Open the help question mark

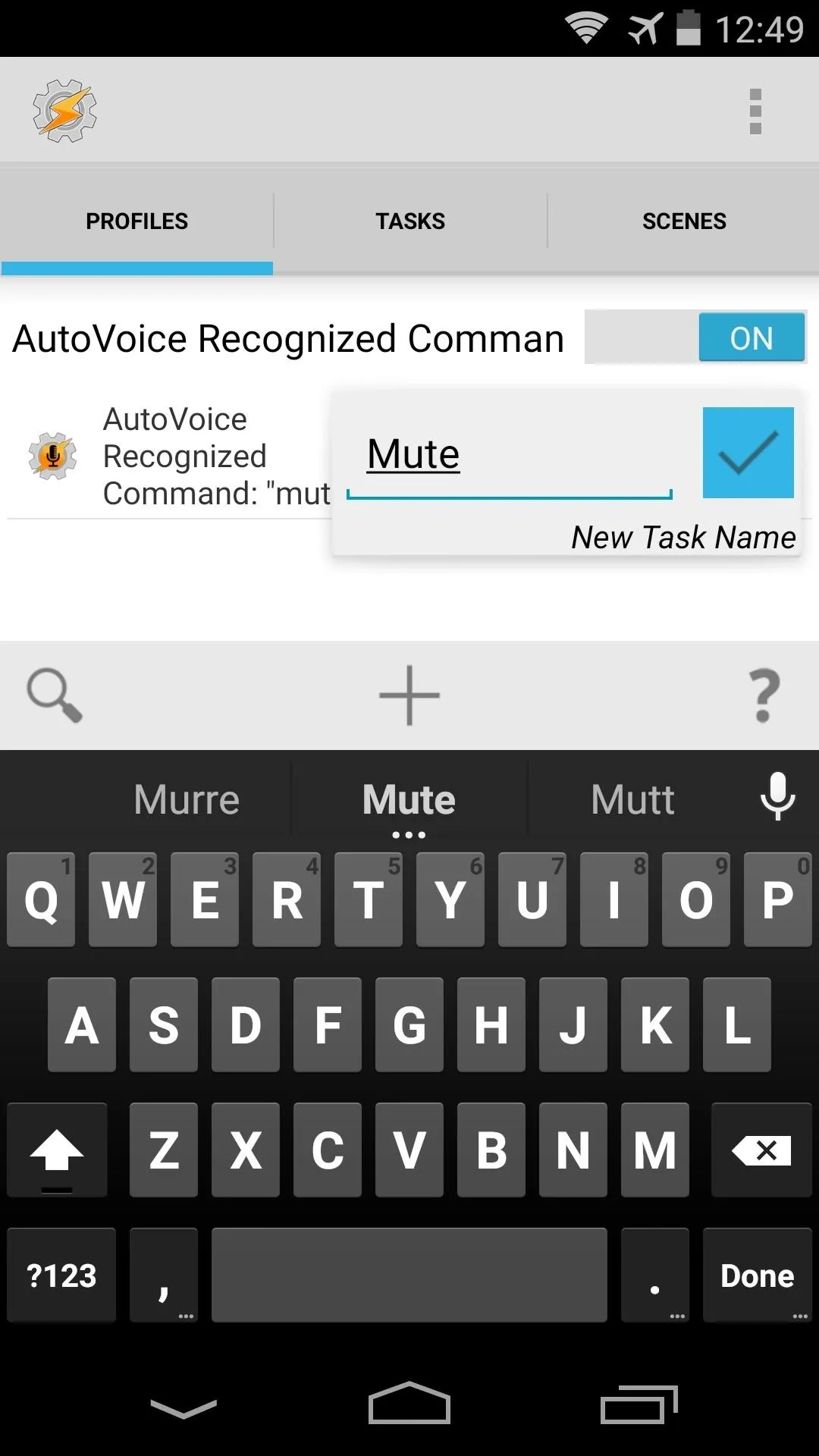tap(764, 695)
